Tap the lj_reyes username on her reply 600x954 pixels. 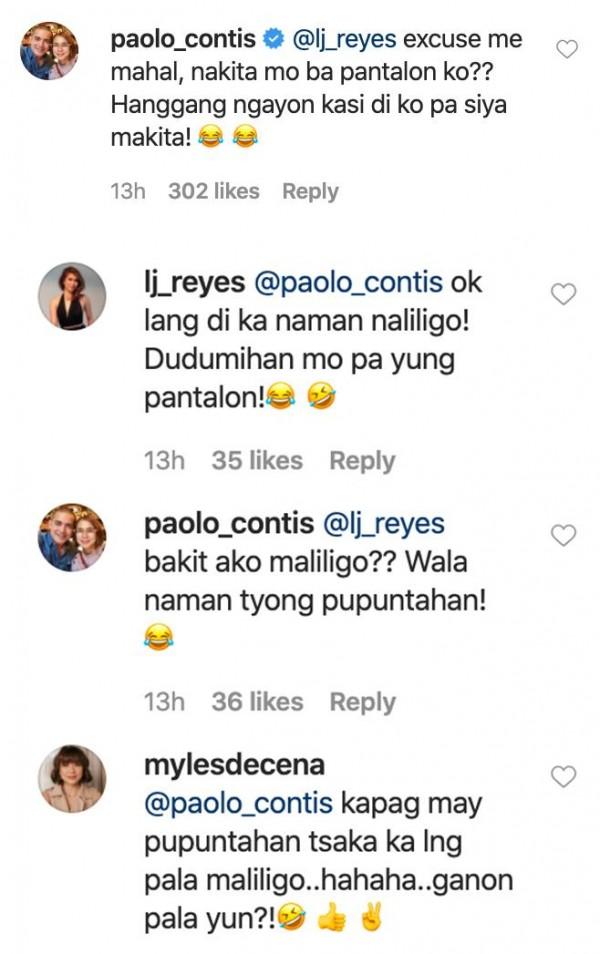[194, 283]
